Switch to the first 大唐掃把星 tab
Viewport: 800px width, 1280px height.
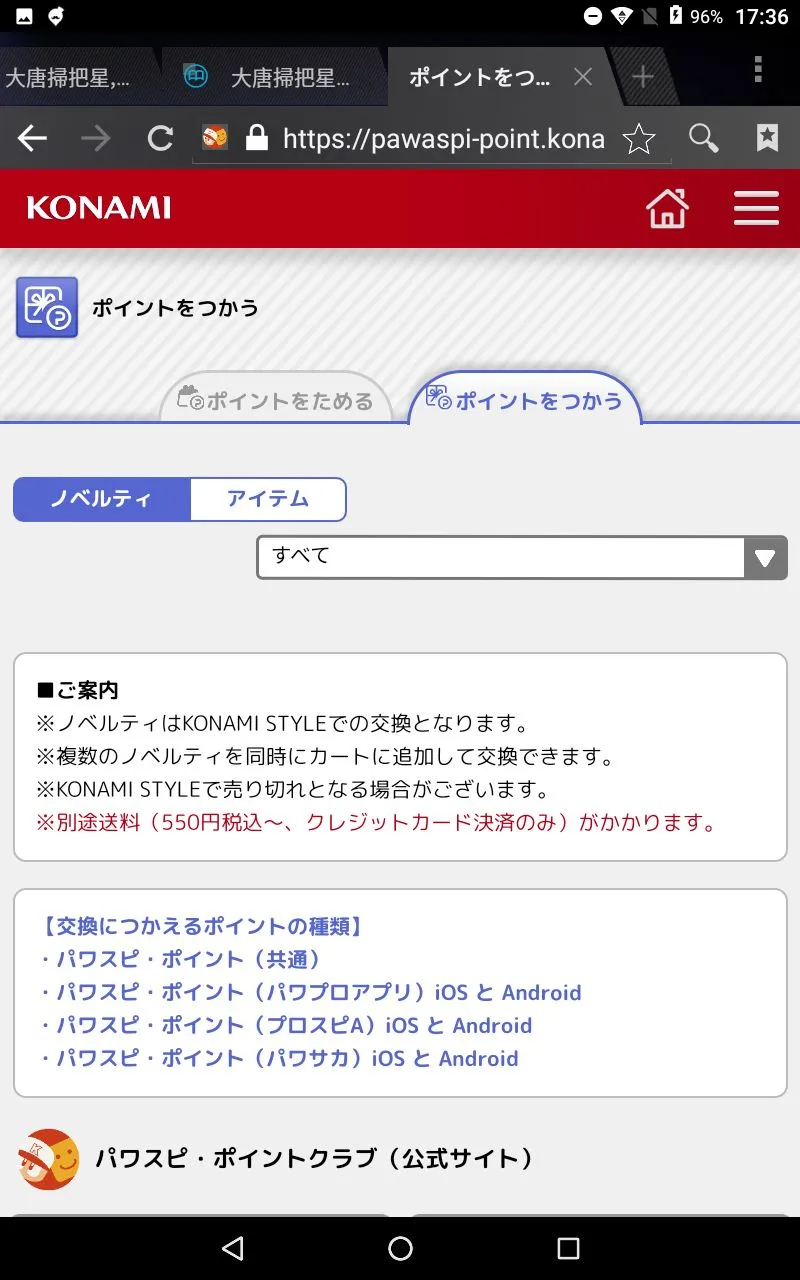pos(75,77)
